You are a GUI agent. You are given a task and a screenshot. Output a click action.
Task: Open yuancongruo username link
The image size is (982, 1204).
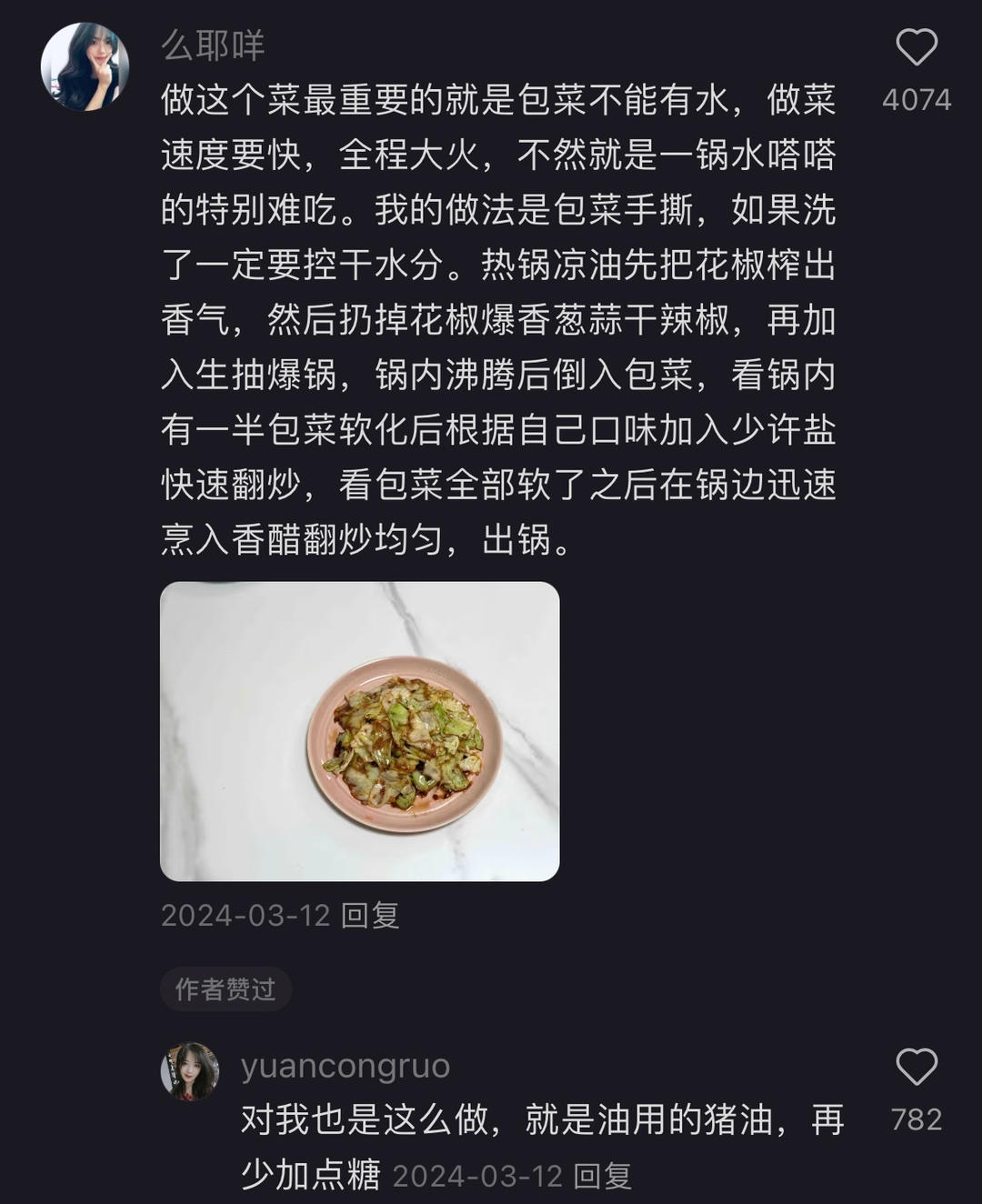(x=346, y=1066)
